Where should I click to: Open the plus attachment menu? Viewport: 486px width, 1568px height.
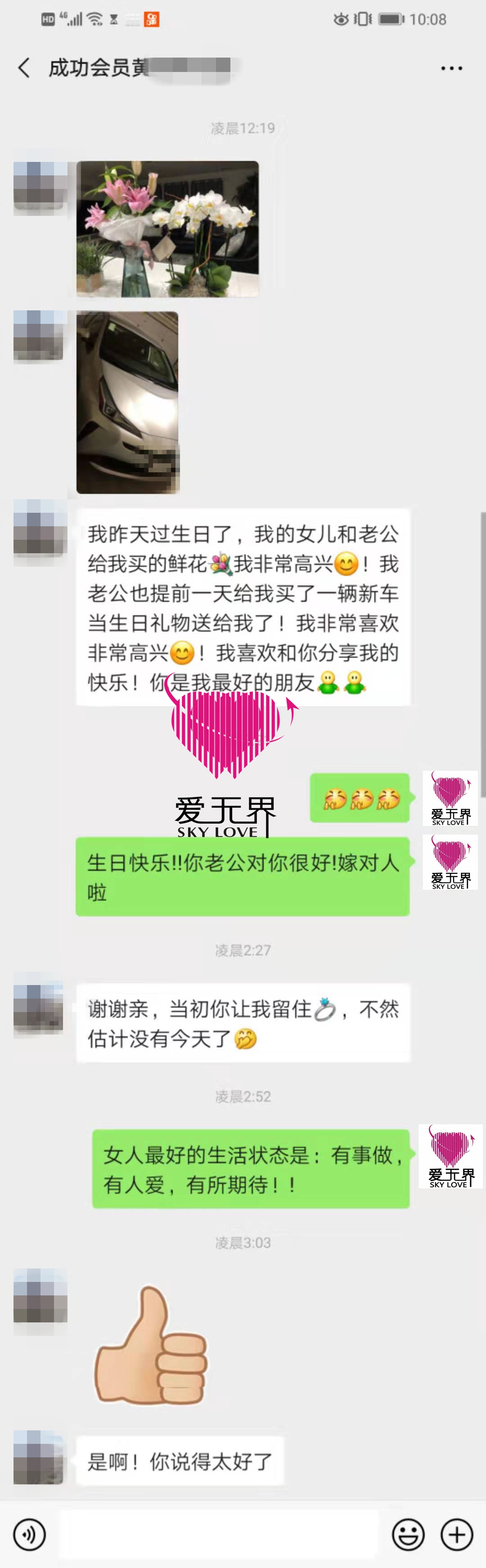(457, 1534)
